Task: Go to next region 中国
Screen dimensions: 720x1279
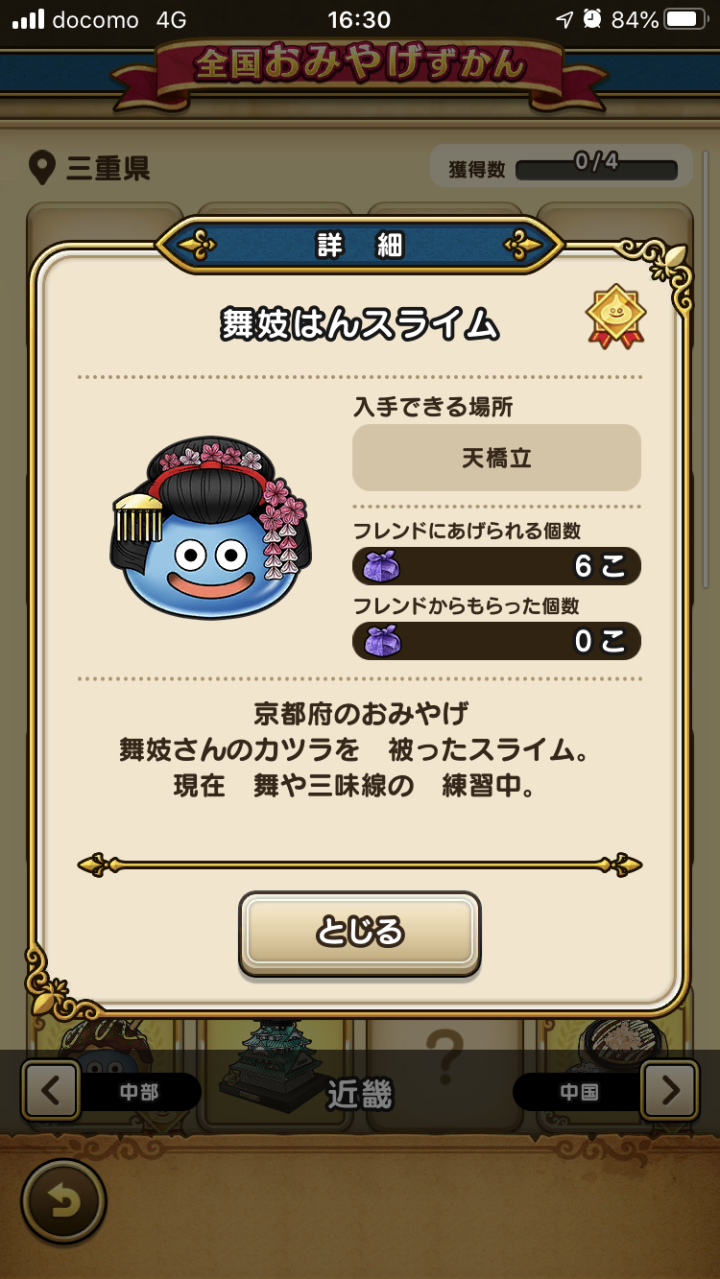Action: (669, 1090)
